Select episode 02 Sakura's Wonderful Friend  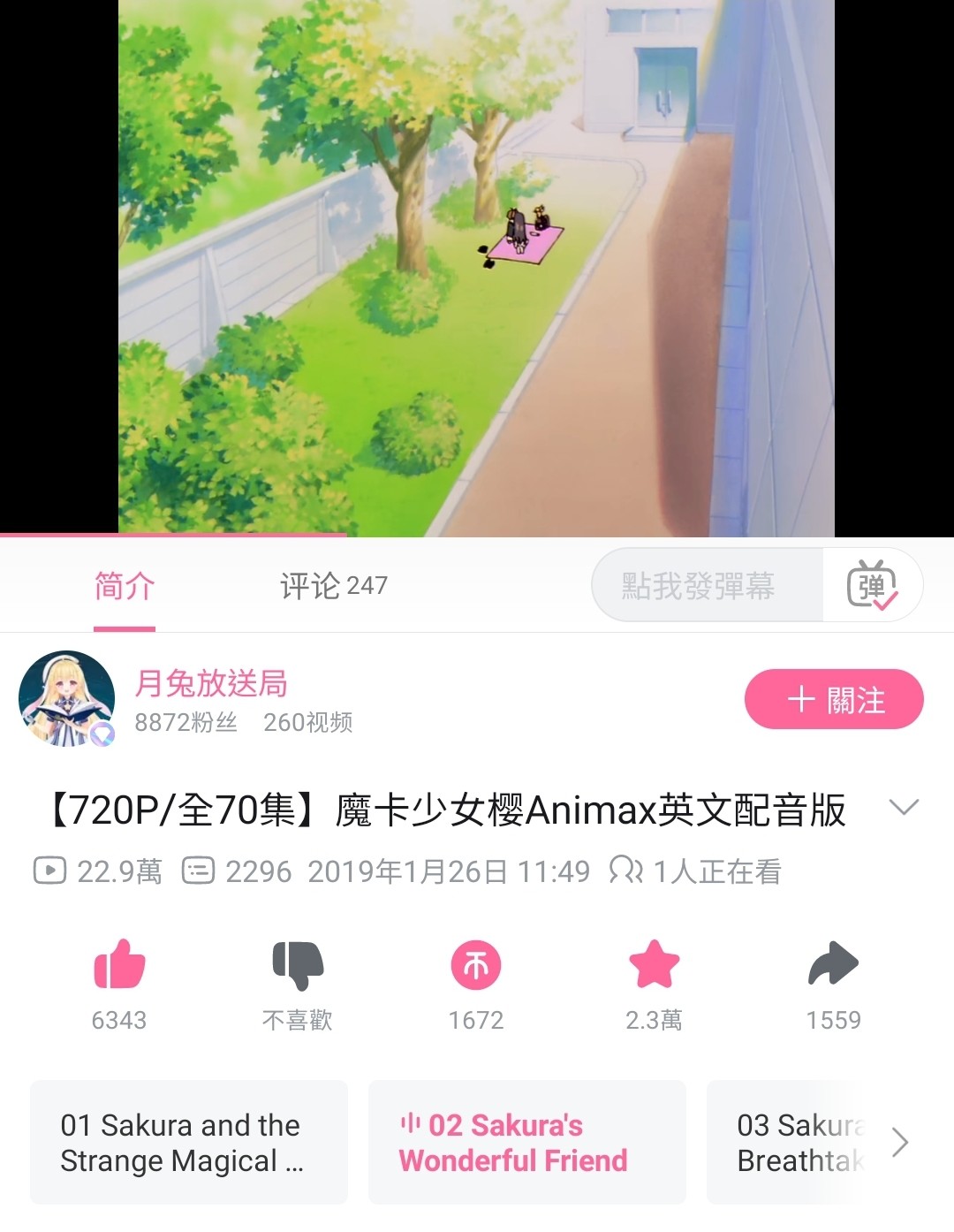click(x=526, y=1142)
